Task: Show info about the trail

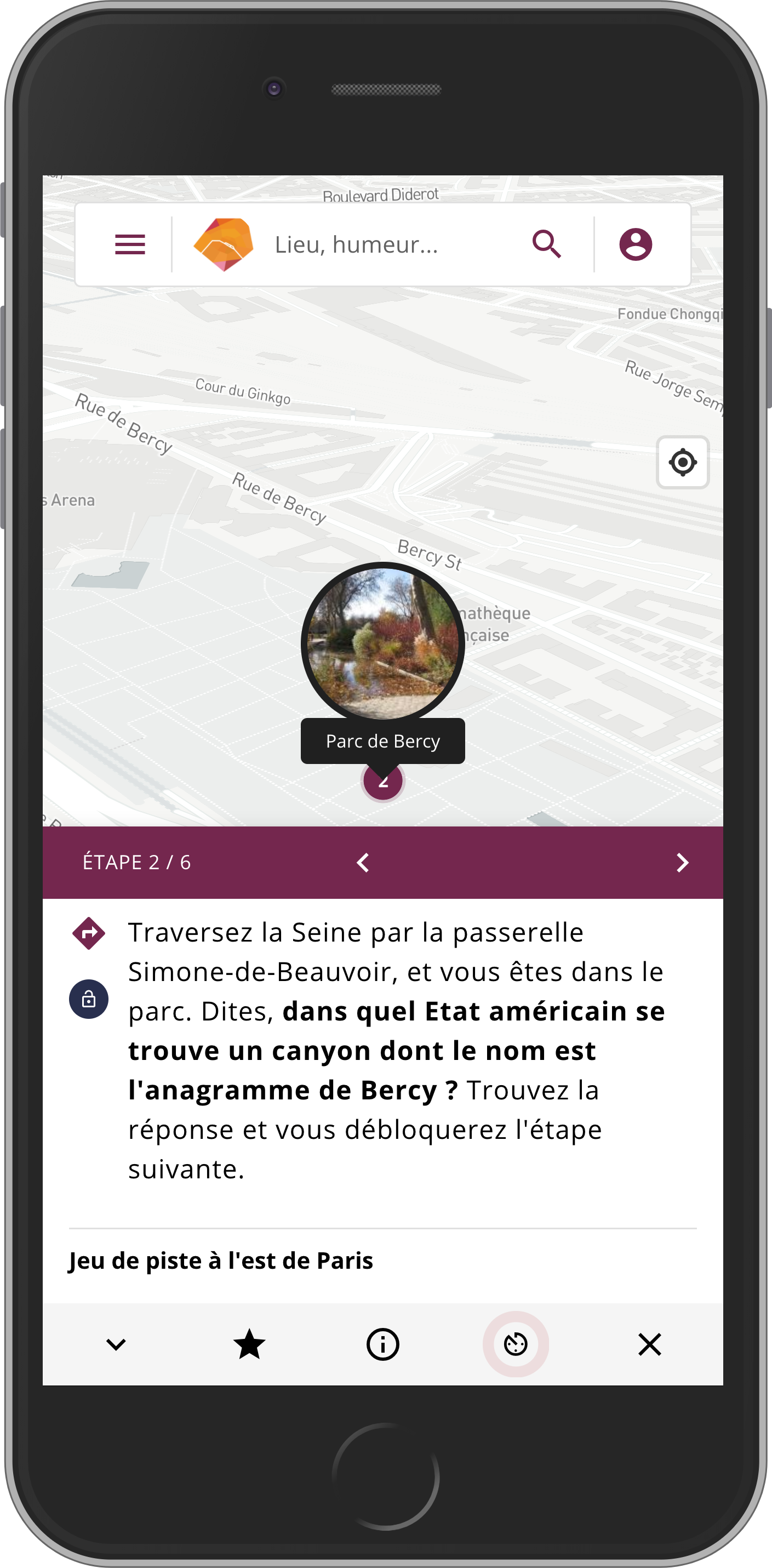Action: tap(382, 1344)
